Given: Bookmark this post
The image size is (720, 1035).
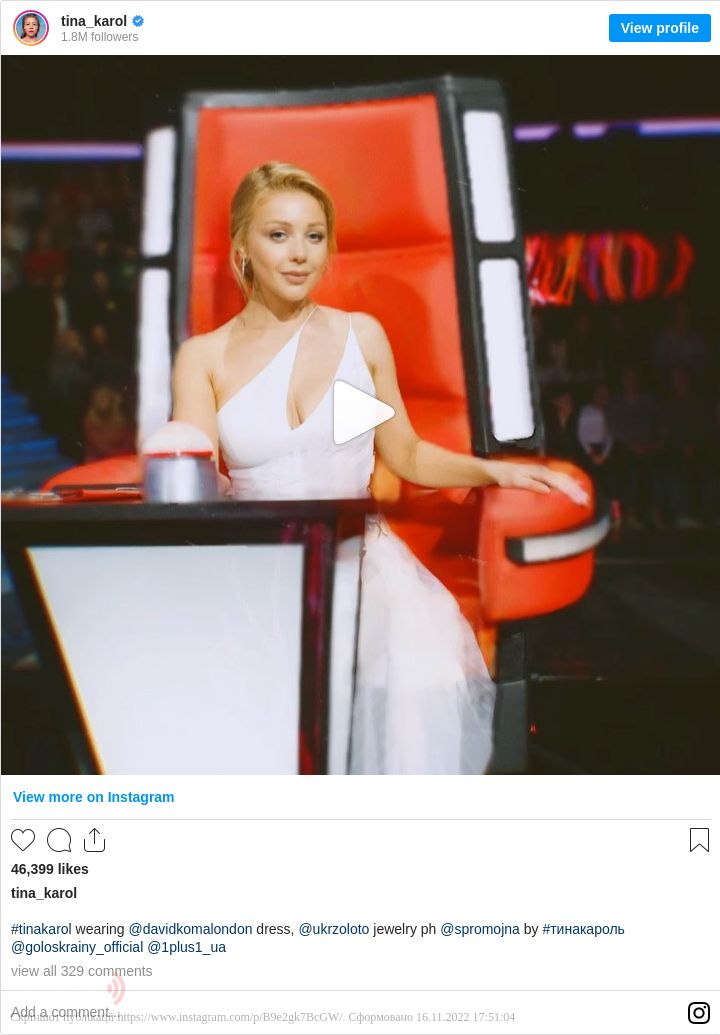Looking at the screenshot, I should 699,840.
